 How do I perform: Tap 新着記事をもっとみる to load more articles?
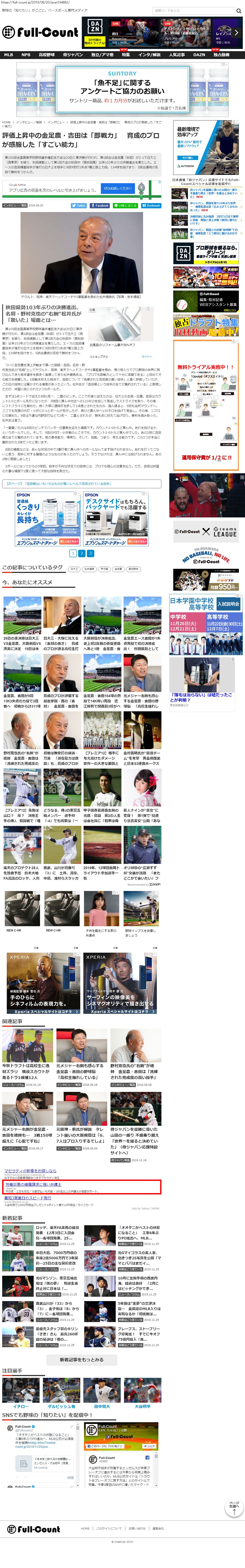click(x=81, y=1360)
